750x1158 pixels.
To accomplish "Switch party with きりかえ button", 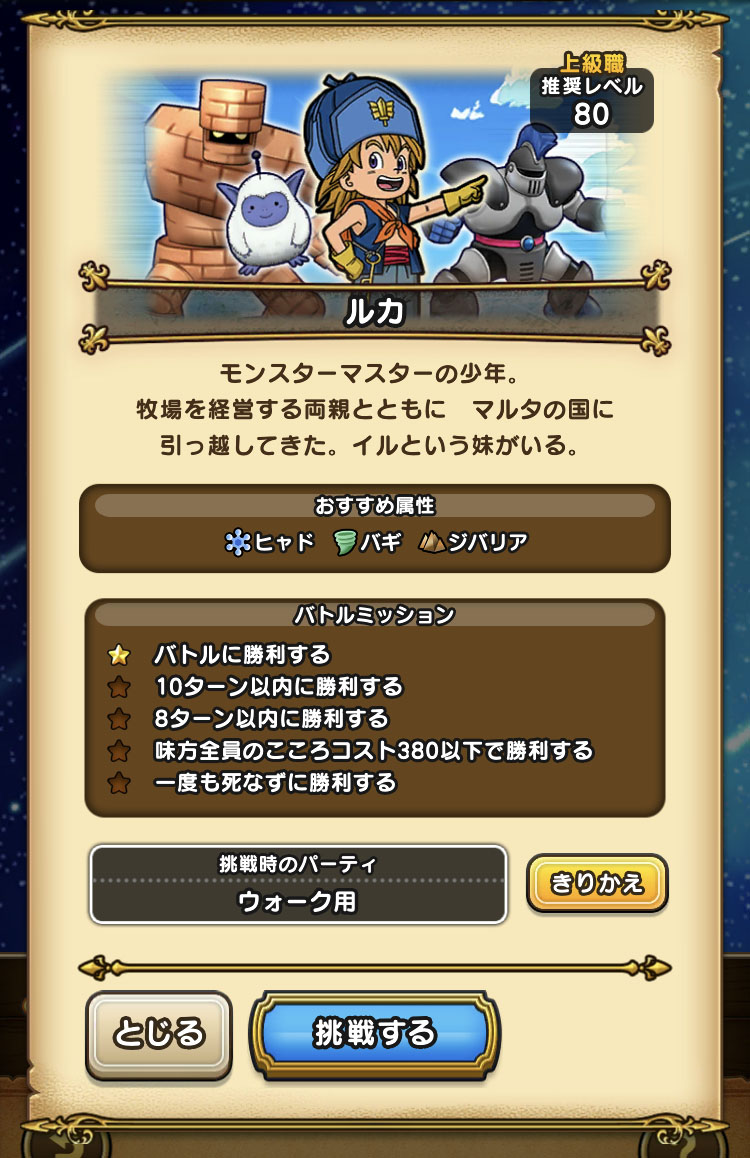I will point(597,884).
